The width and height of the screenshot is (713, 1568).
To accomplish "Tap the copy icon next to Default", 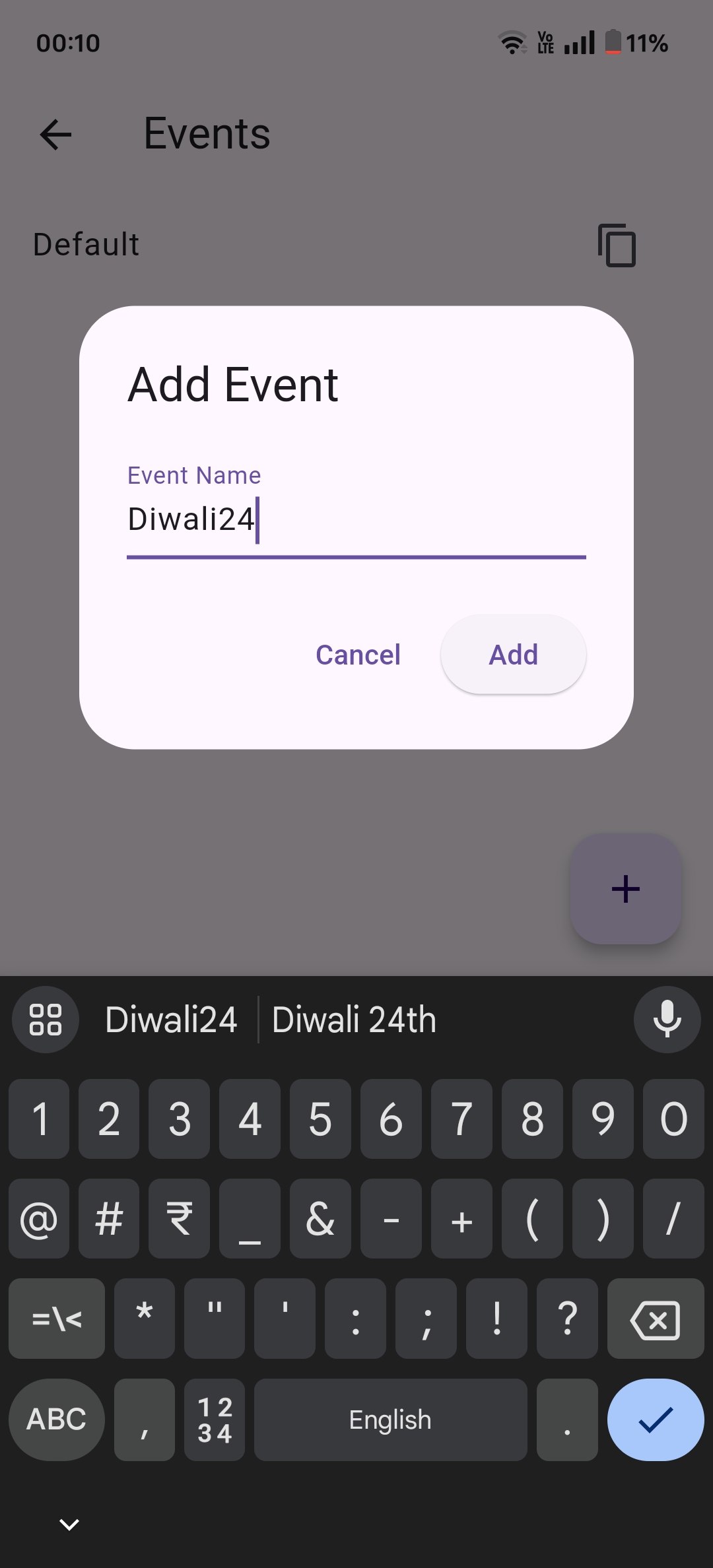I will 617,245.
